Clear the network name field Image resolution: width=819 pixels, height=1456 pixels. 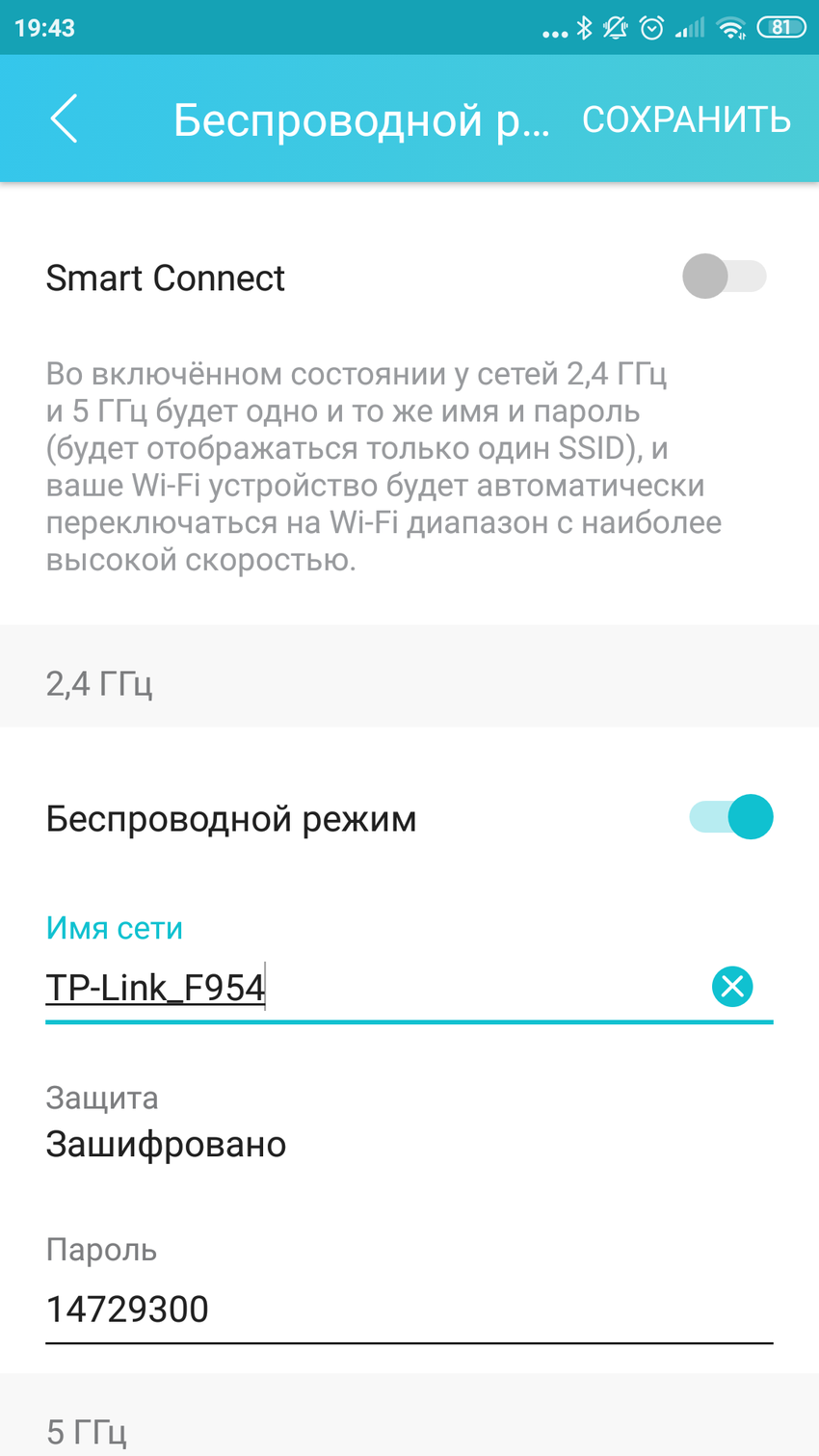tap(732, 987)
